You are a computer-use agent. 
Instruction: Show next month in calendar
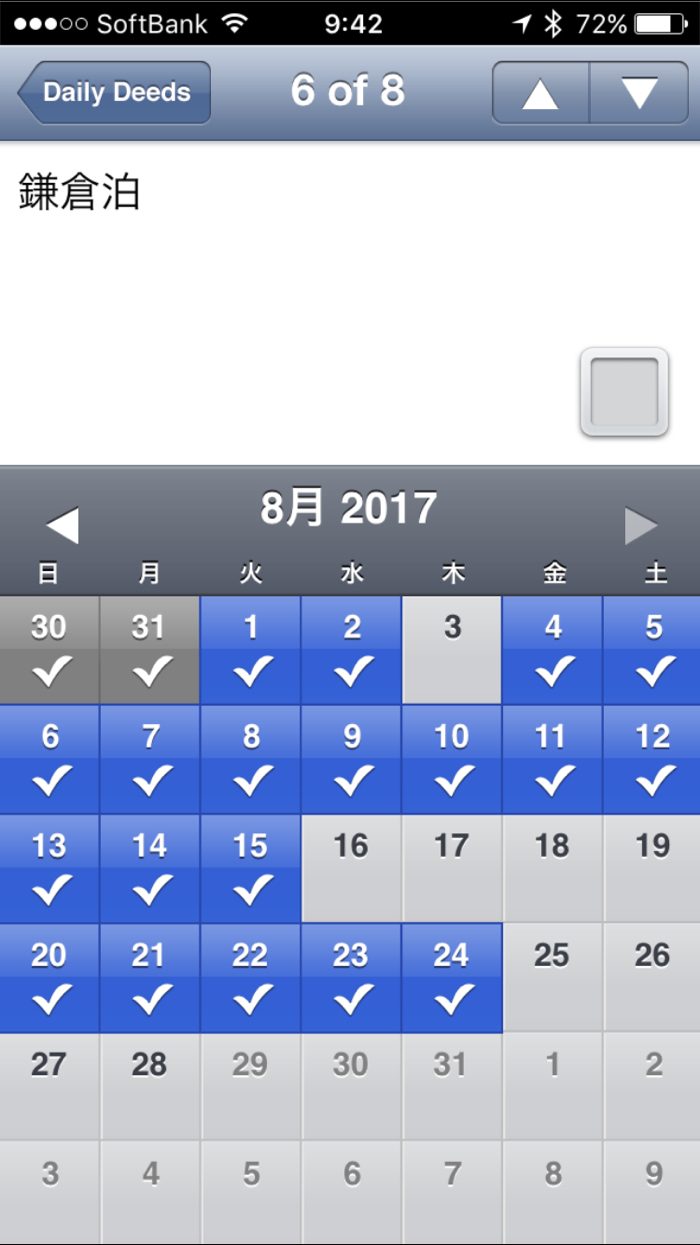click(x=641, y=525)
